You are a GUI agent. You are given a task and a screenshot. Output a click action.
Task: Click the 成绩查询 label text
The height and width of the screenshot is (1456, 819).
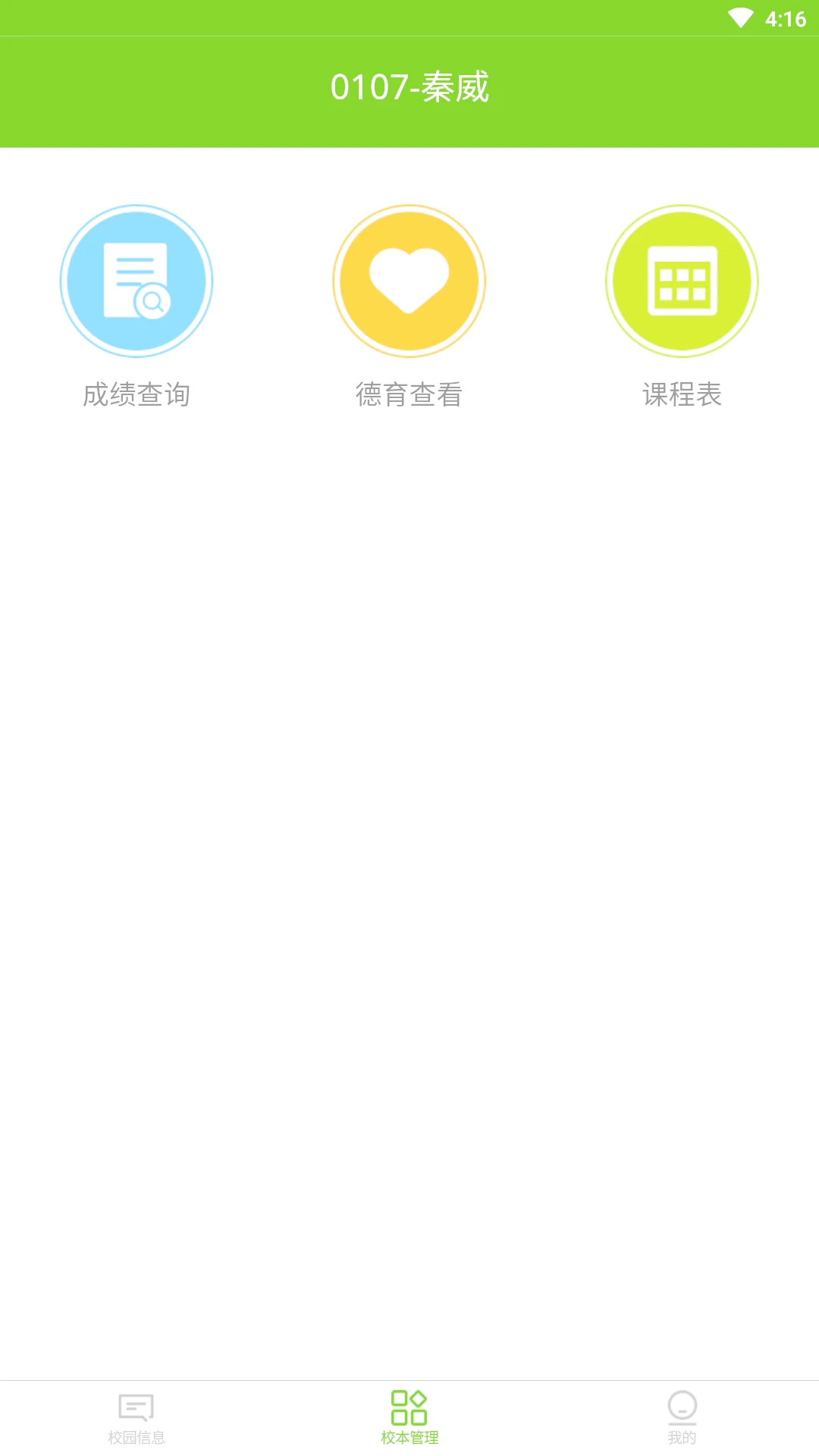click(137, 394)
